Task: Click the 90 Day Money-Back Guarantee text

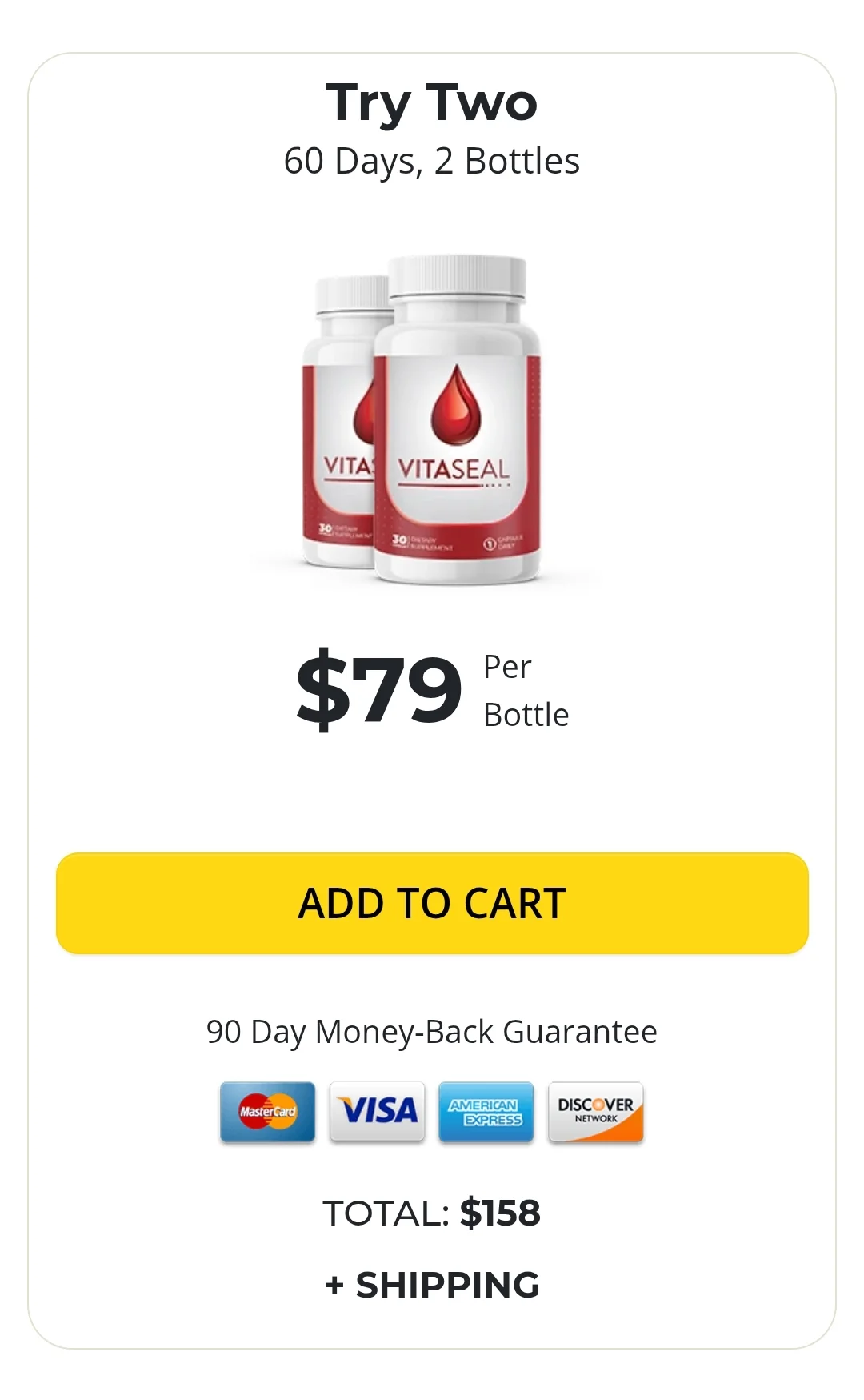Action: point(432,1032)
